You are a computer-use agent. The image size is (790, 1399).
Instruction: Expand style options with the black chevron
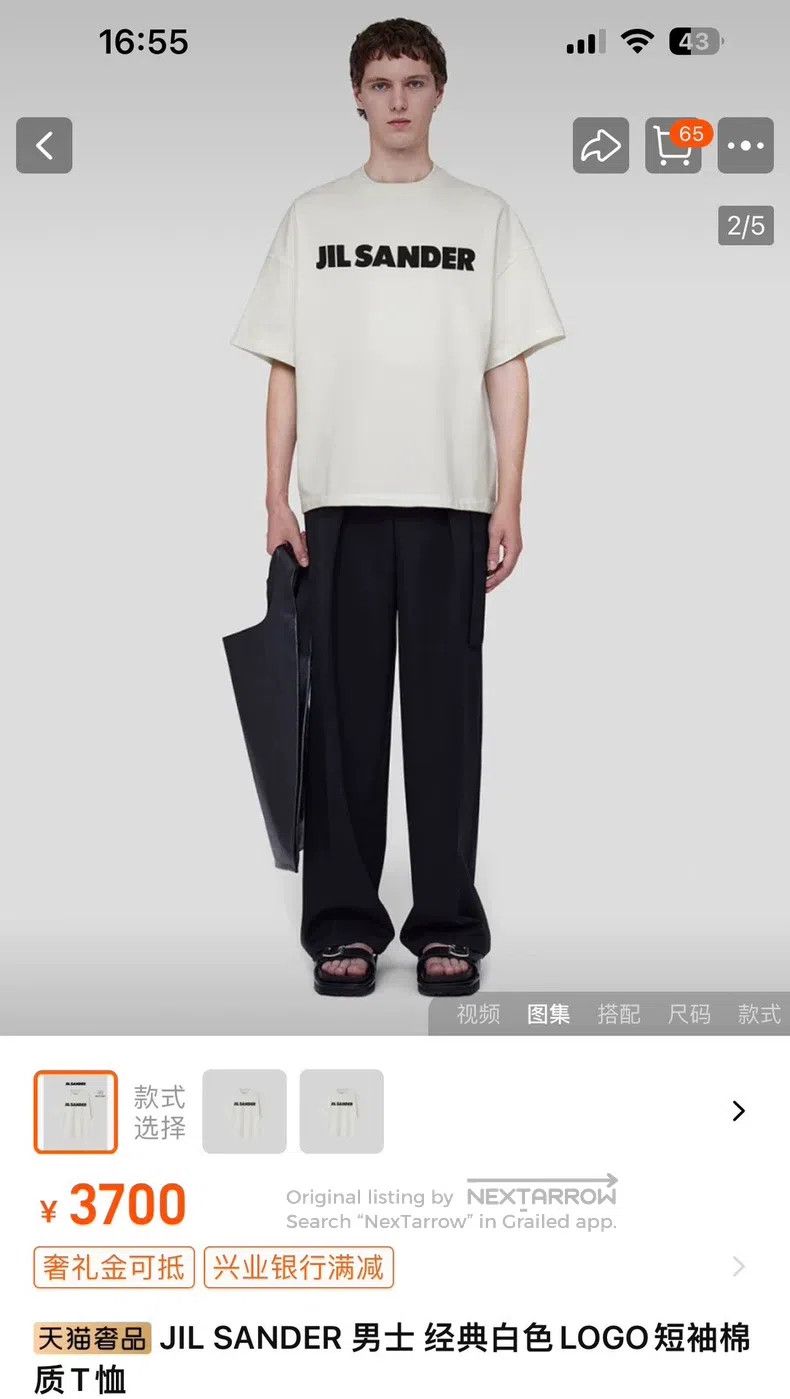(x=739, y=1111)
